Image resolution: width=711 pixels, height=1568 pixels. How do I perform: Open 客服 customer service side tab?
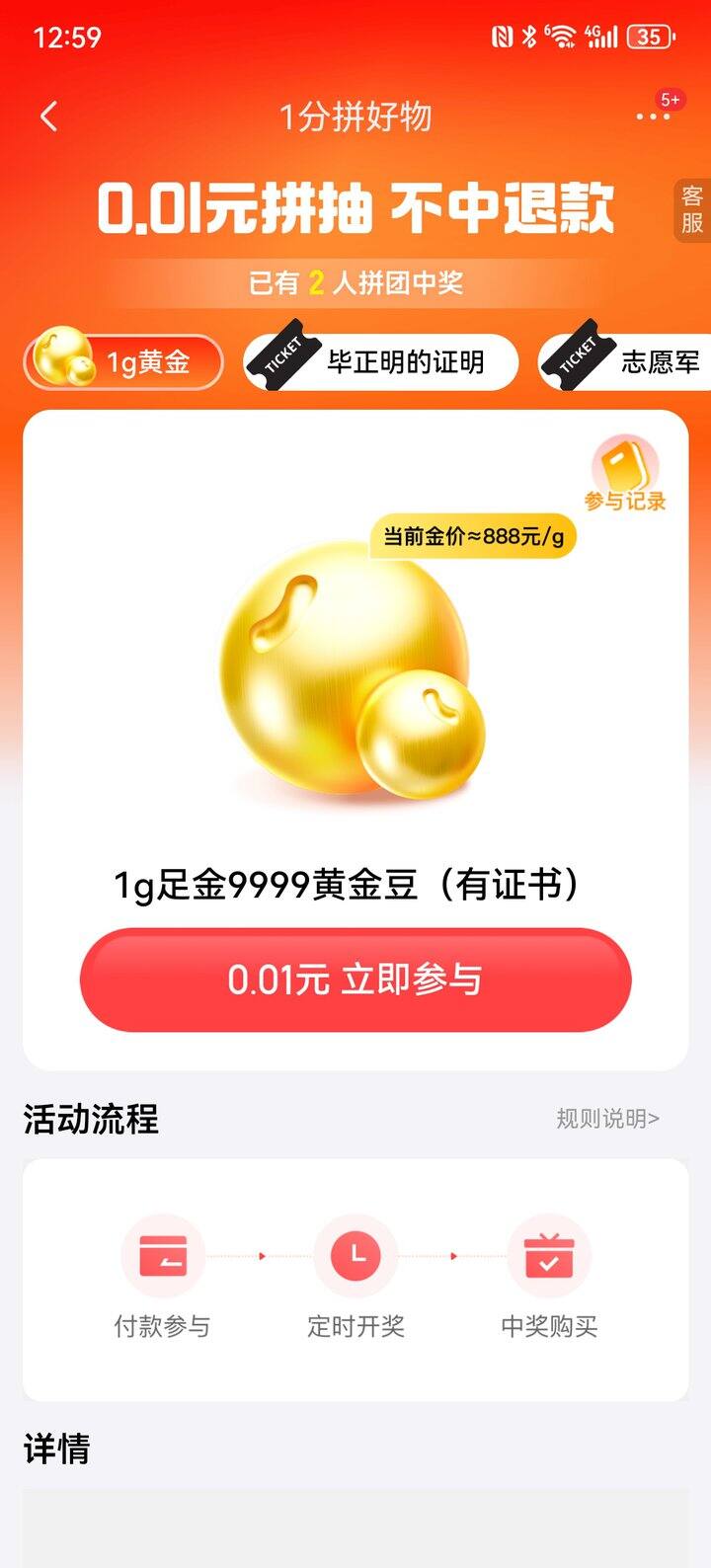click(692, 209)
